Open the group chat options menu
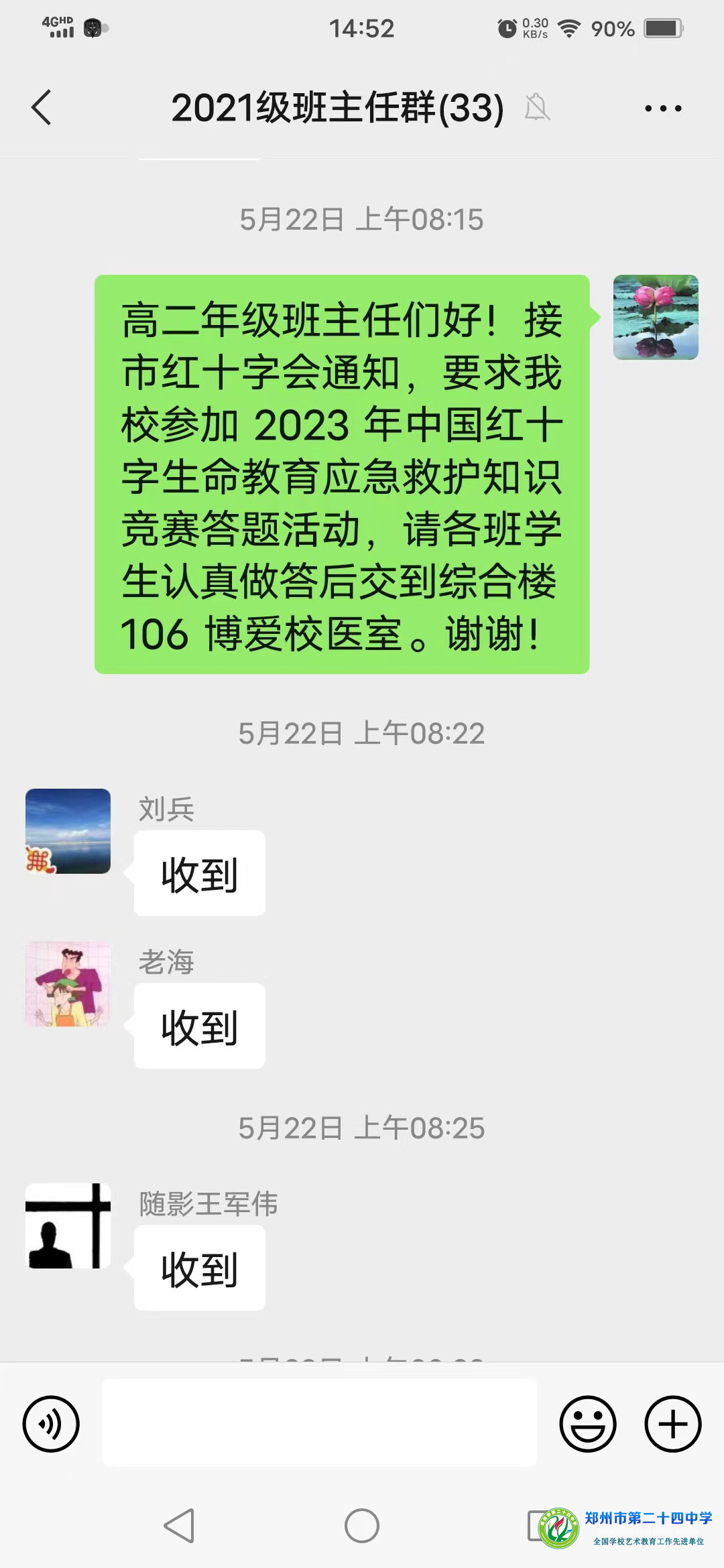Screen dimensions: 724x1568 click(x=662, y=108)
